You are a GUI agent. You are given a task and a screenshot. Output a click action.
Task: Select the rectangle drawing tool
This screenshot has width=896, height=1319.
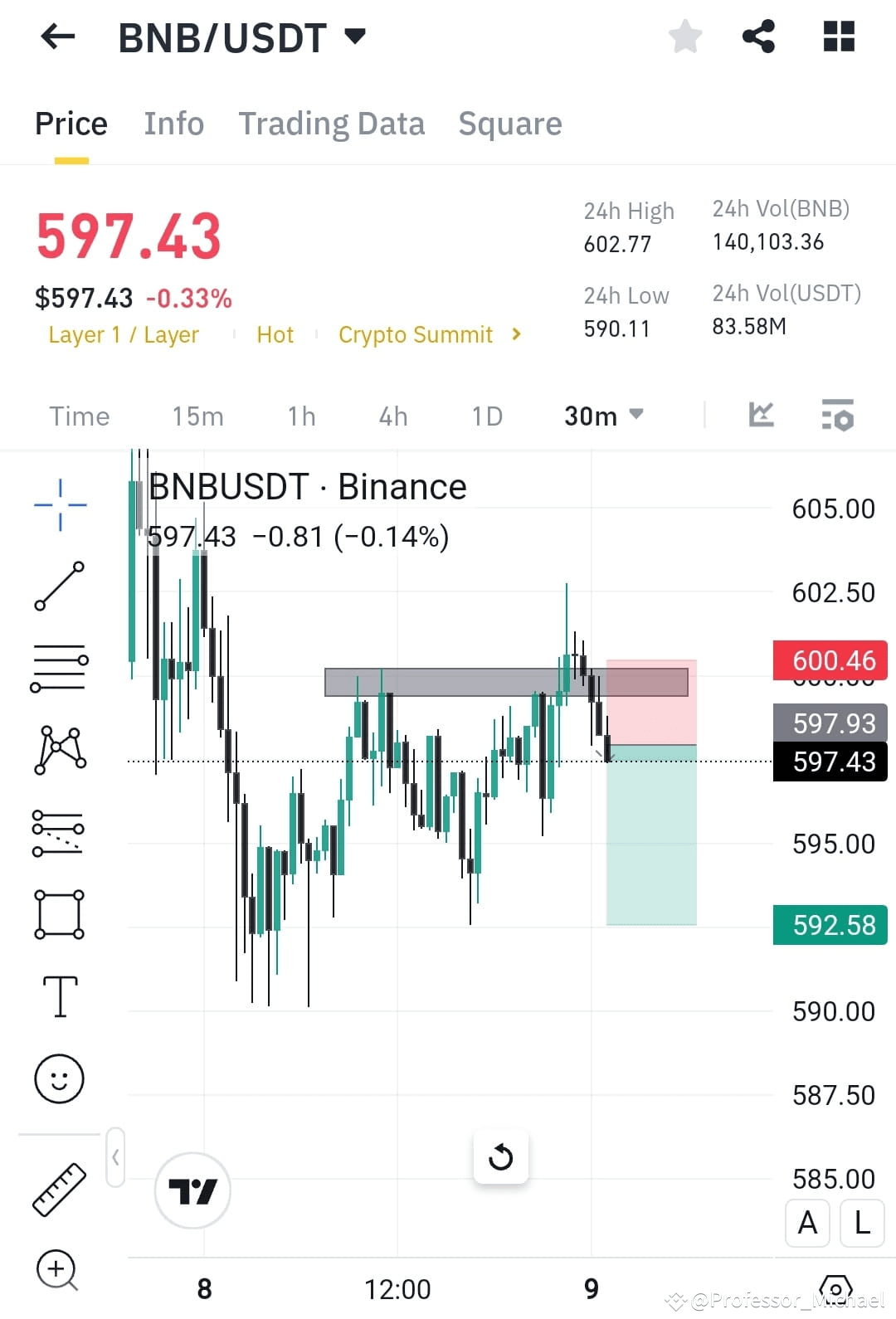(x=59, y=913)
